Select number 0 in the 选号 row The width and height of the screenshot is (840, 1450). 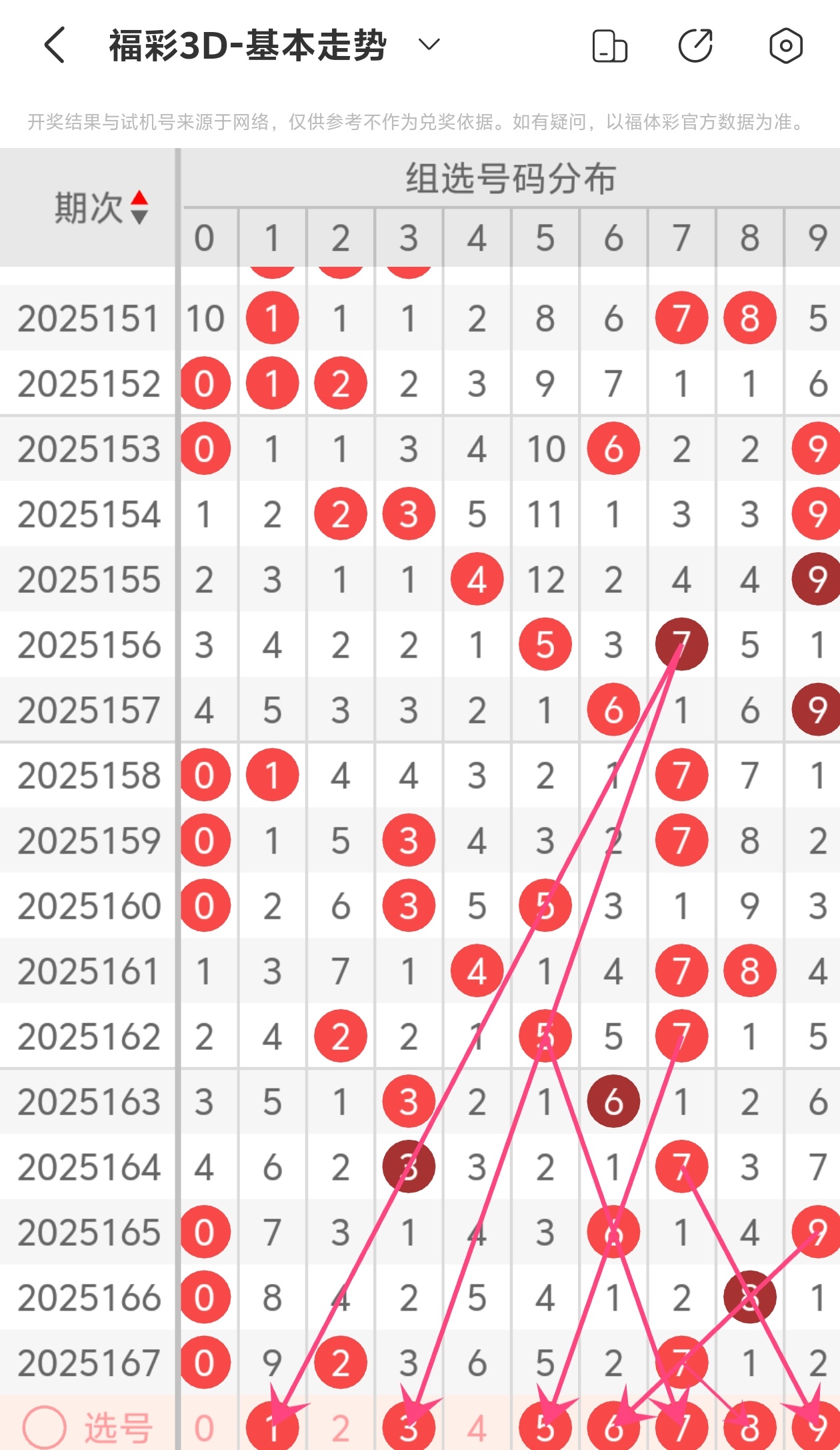click(x=204, y=1428)
